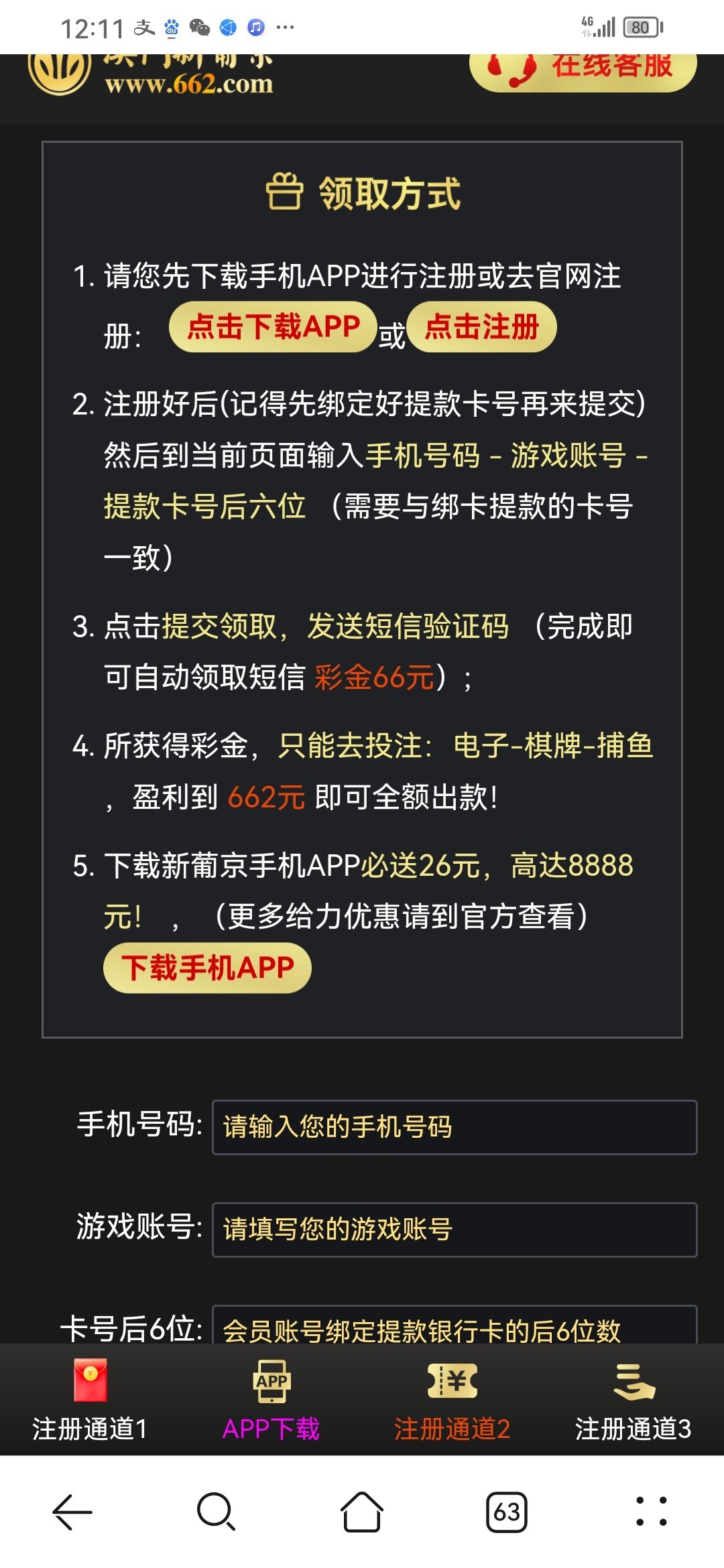Open the browser search icon
Screen dimensions: 724x1568
pyautogui.click(x=216, y=1512)
